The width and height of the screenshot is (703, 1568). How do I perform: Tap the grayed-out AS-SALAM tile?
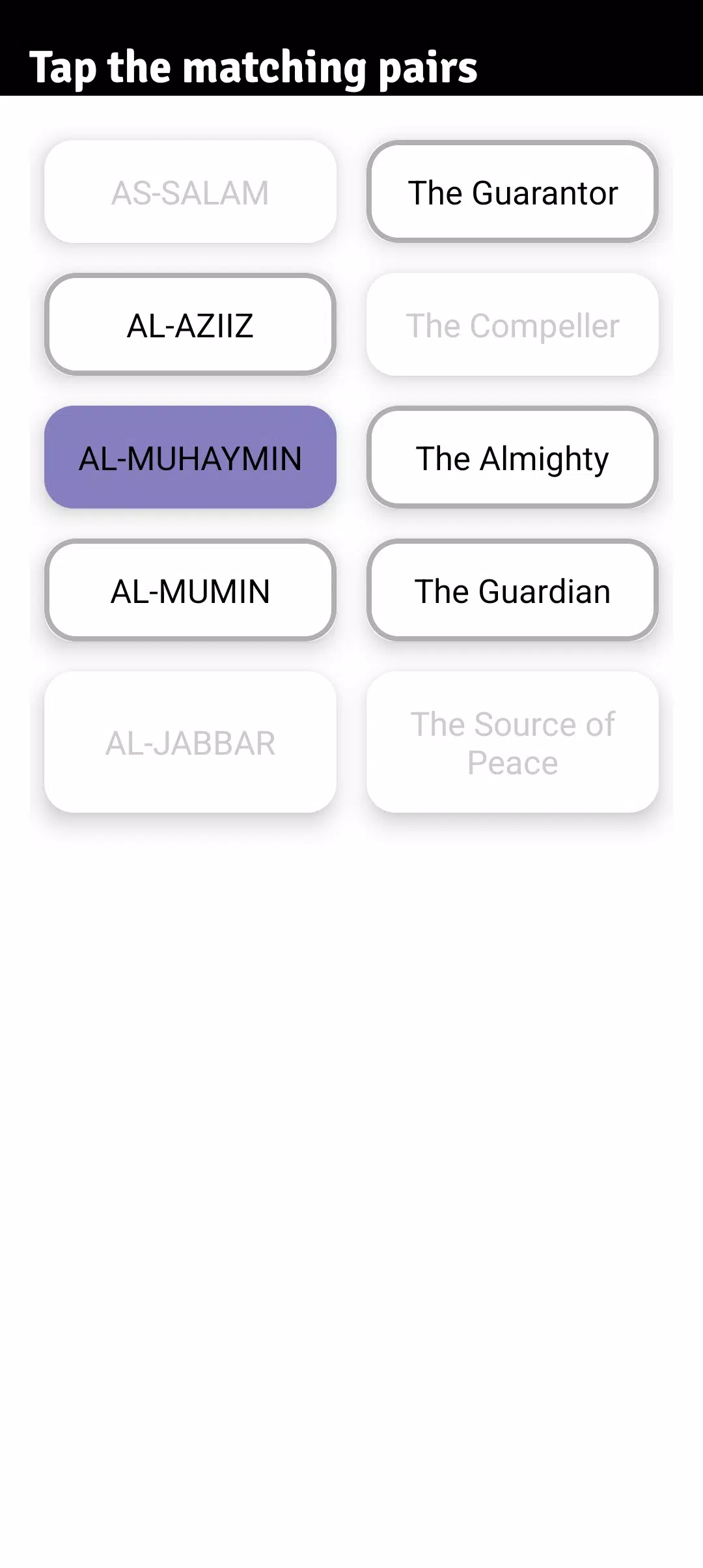190,191
